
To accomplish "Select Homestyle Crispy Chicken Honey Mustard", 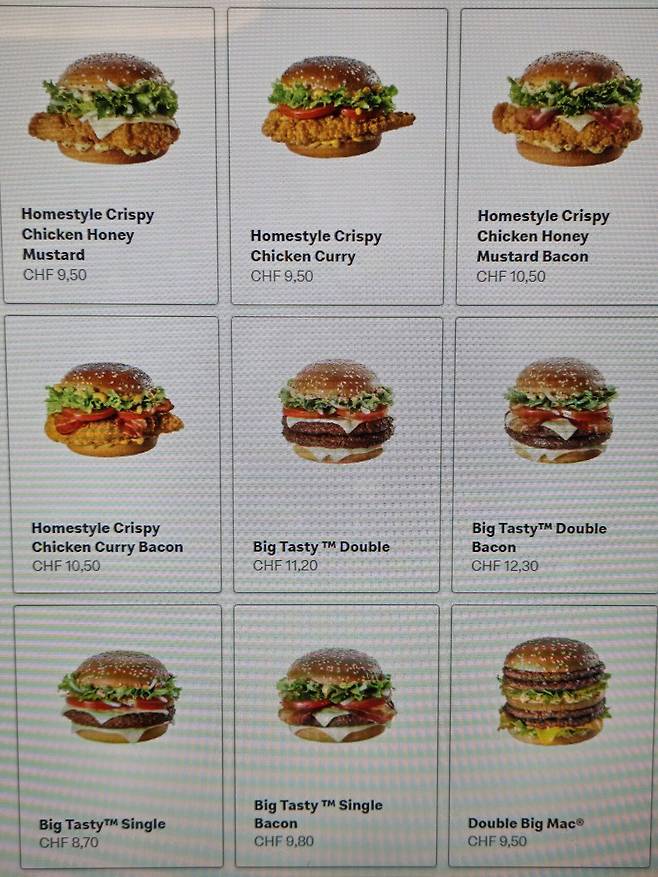I will [x=109, y=155].
